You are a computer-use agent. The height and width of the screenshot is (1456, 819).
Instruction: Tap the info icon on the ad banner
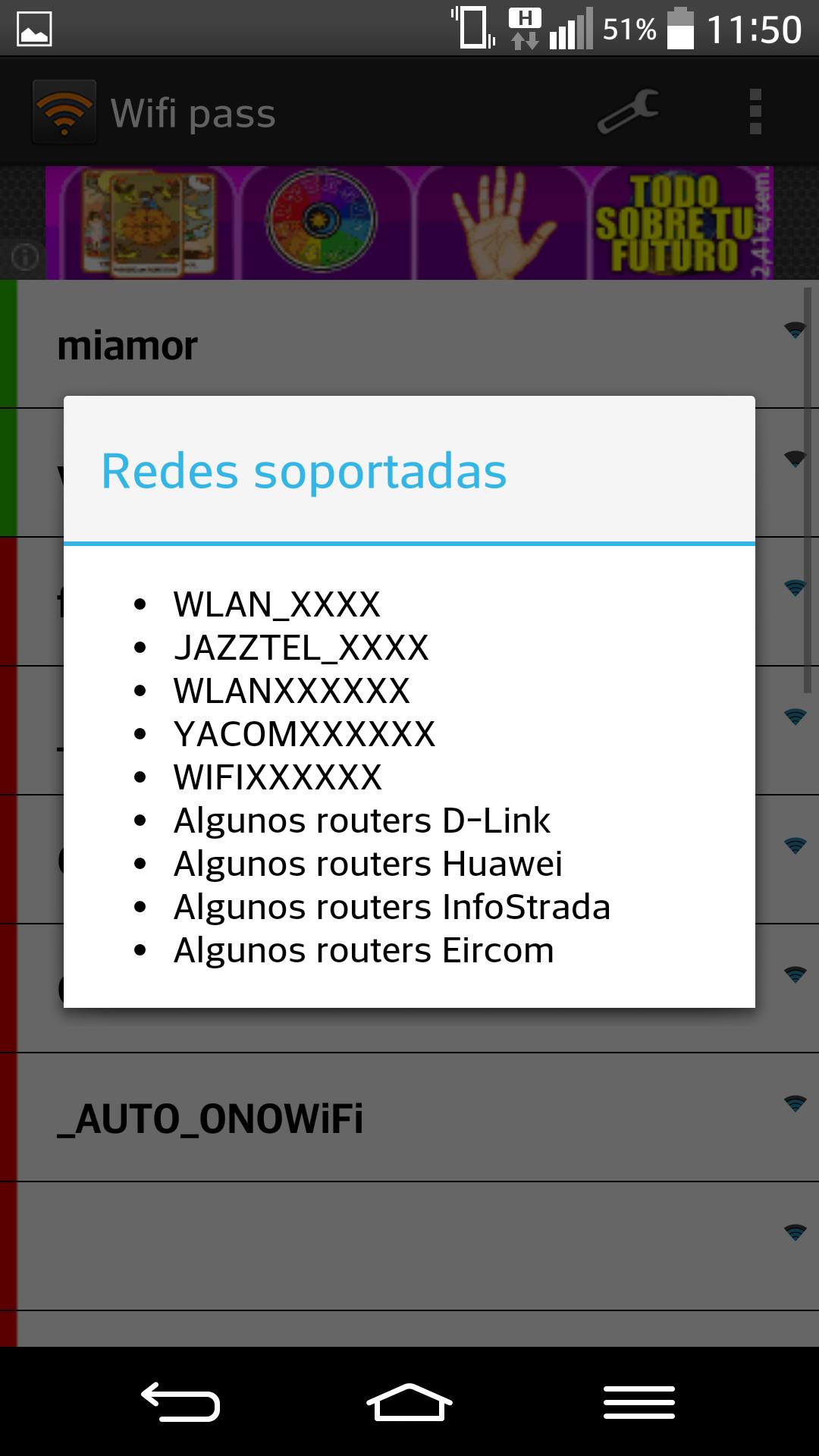coord(24,258)
